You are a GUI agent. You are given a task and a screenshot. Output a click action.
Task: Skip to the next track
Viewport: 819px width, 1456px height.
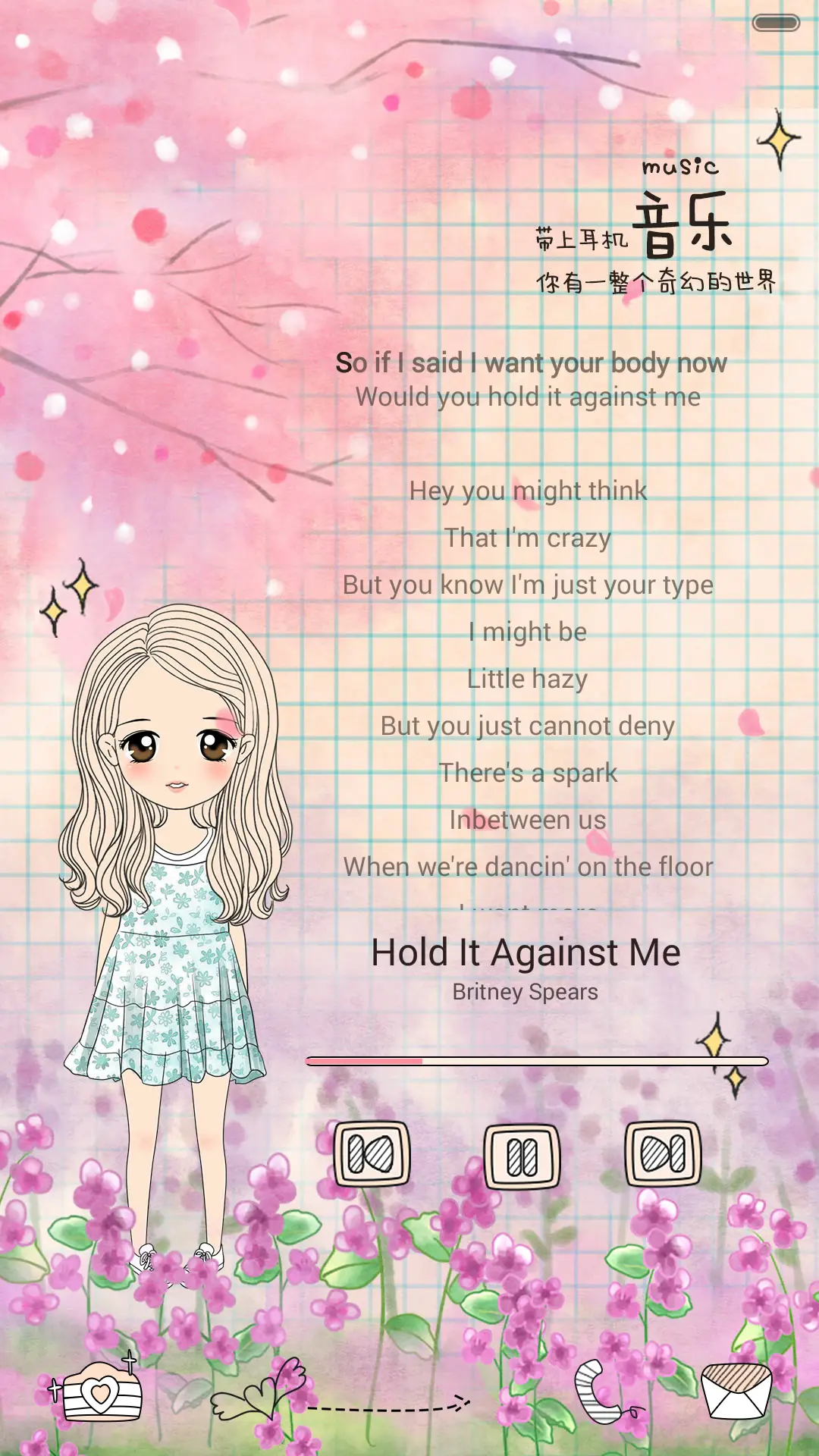coord(663,1153)
